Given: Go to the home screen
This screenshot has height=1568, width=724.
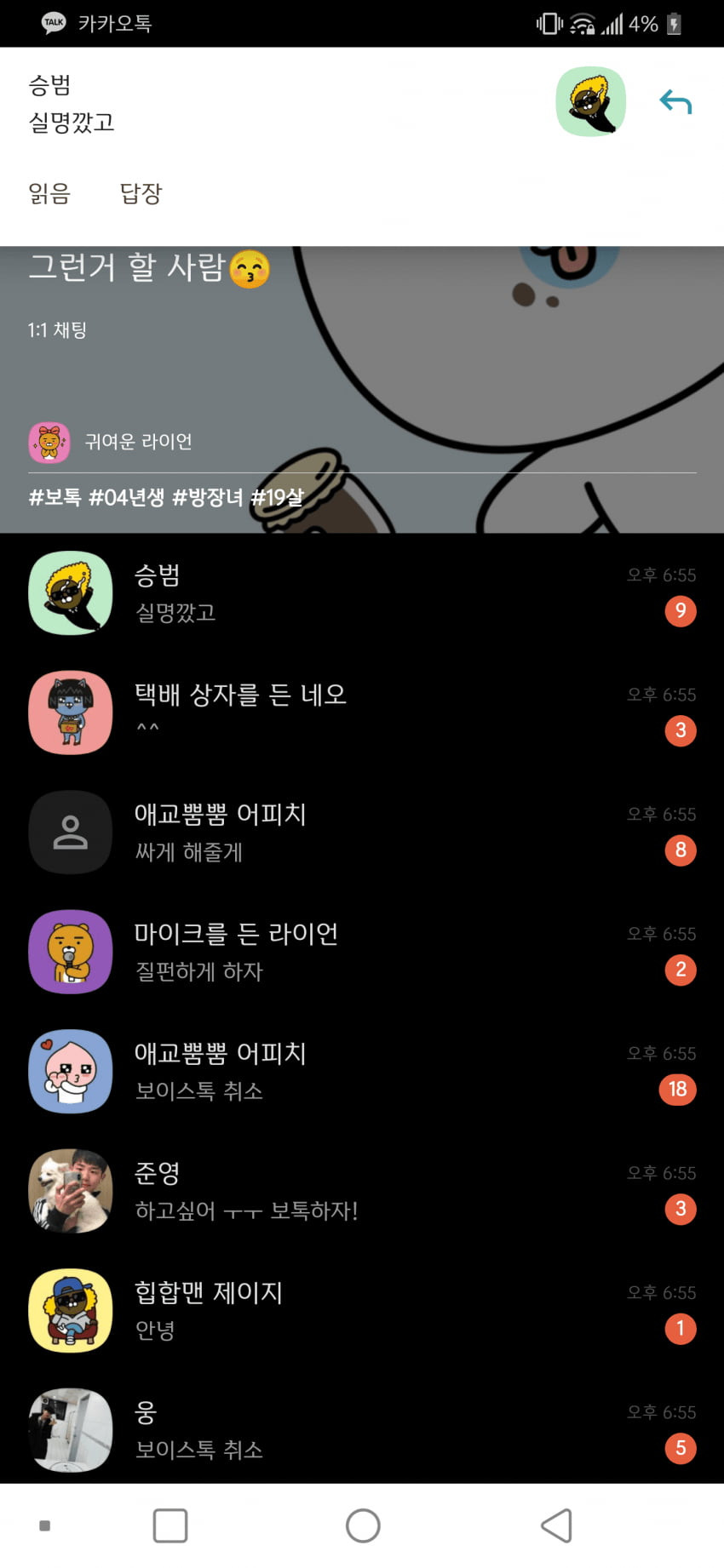Looking at the screenshot, I should coord(363,1525).
